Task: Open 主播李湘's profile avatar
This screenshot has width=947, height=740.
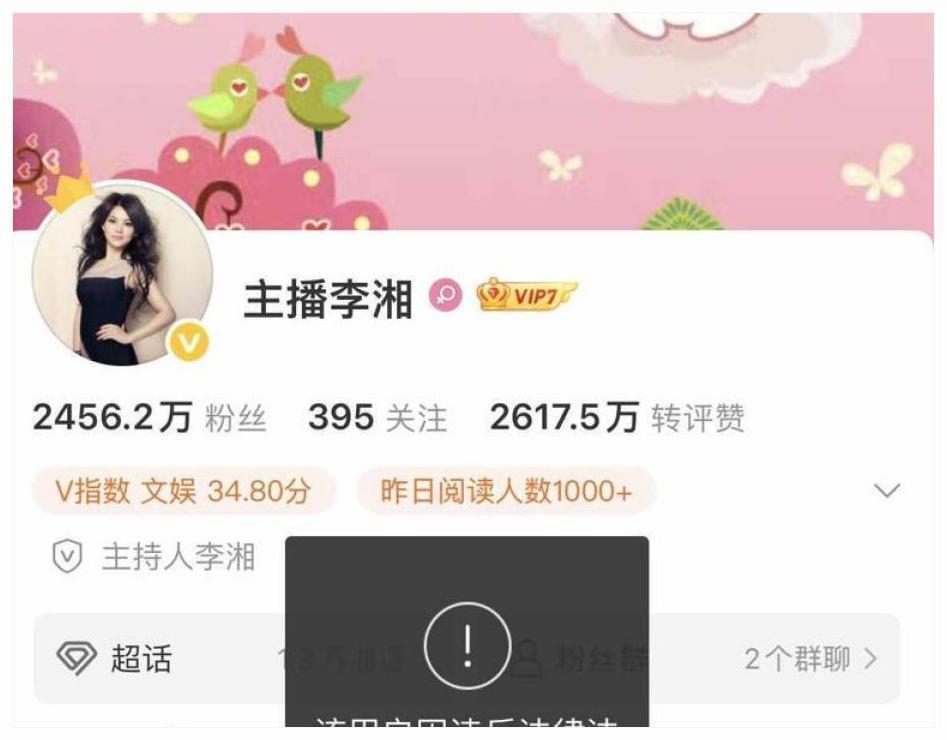Action: tap(122, 275)
